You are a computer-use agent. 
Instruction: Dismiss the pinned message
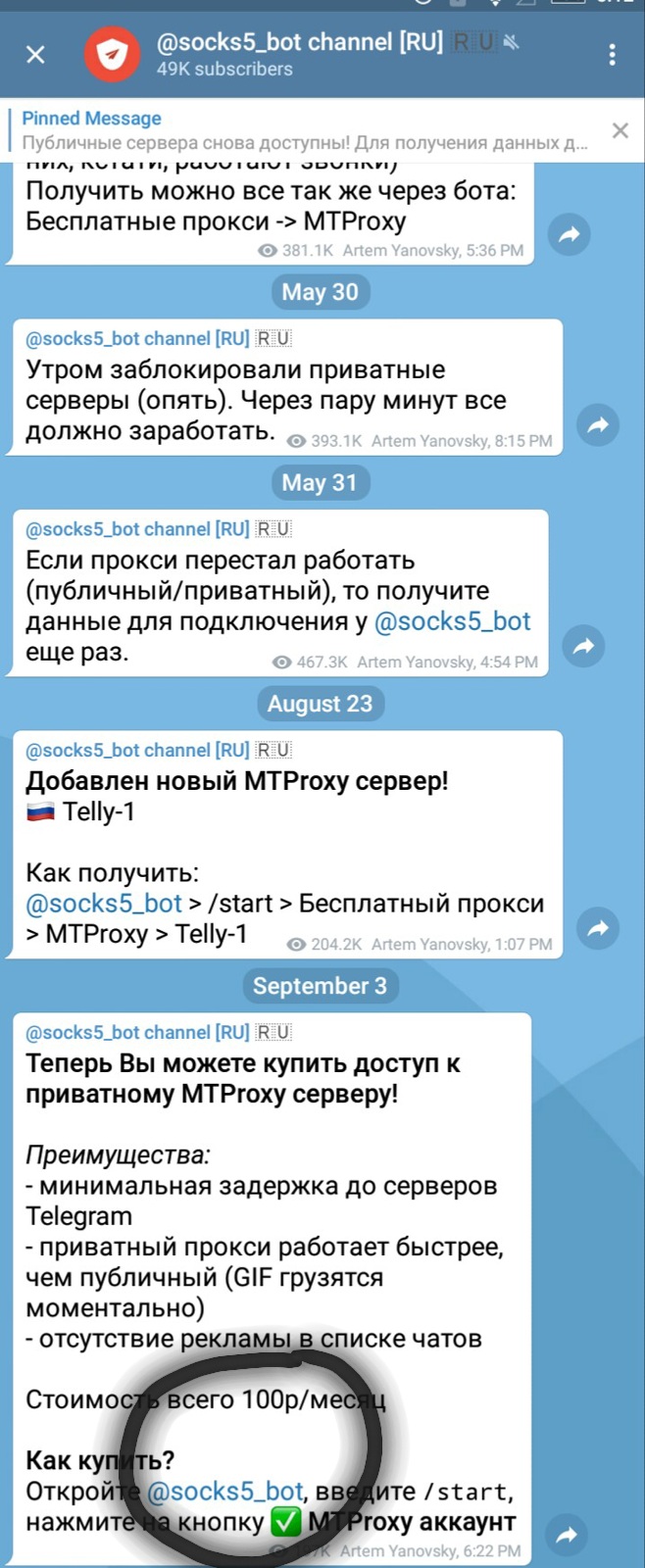tap(620, 130)
